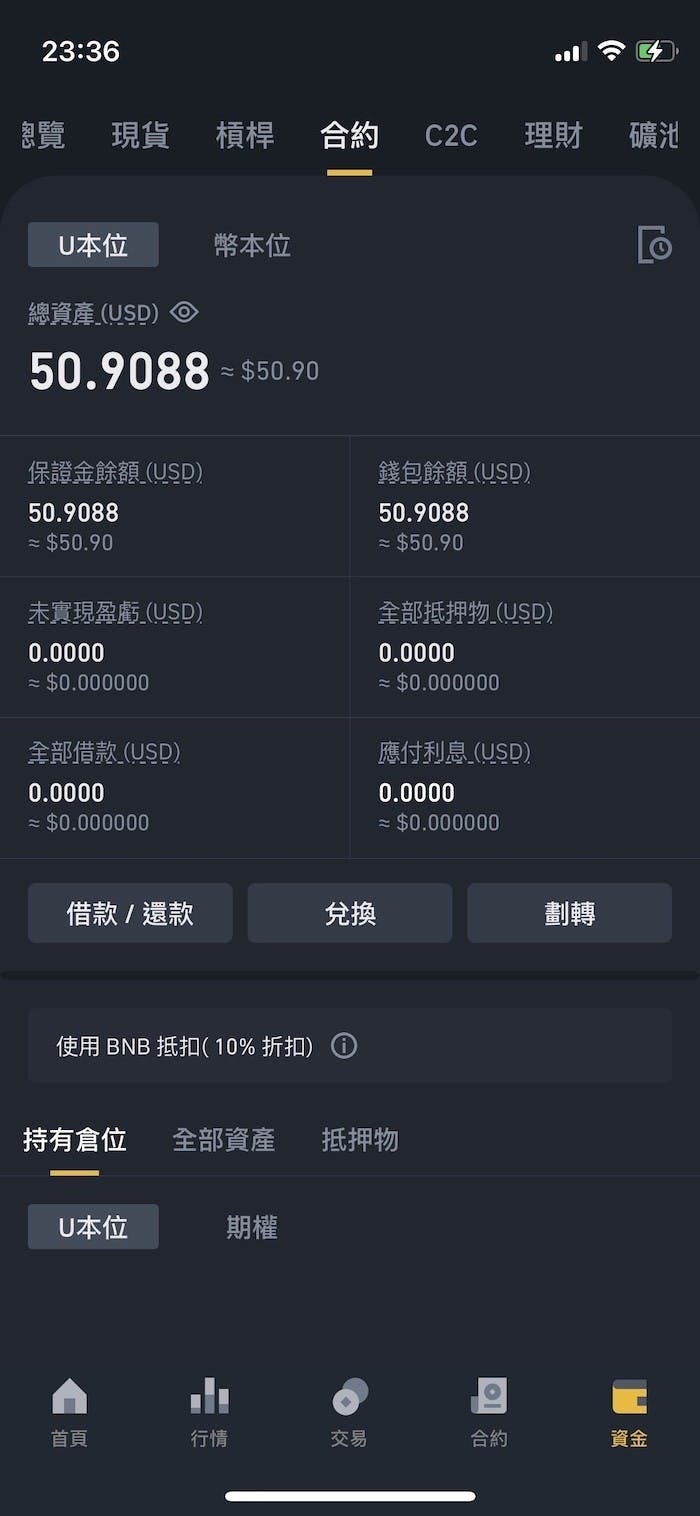The height and width of the screenshot is (1516, 700).
Task: Switch to the 理財 tab
Action: tap(553, 135)
